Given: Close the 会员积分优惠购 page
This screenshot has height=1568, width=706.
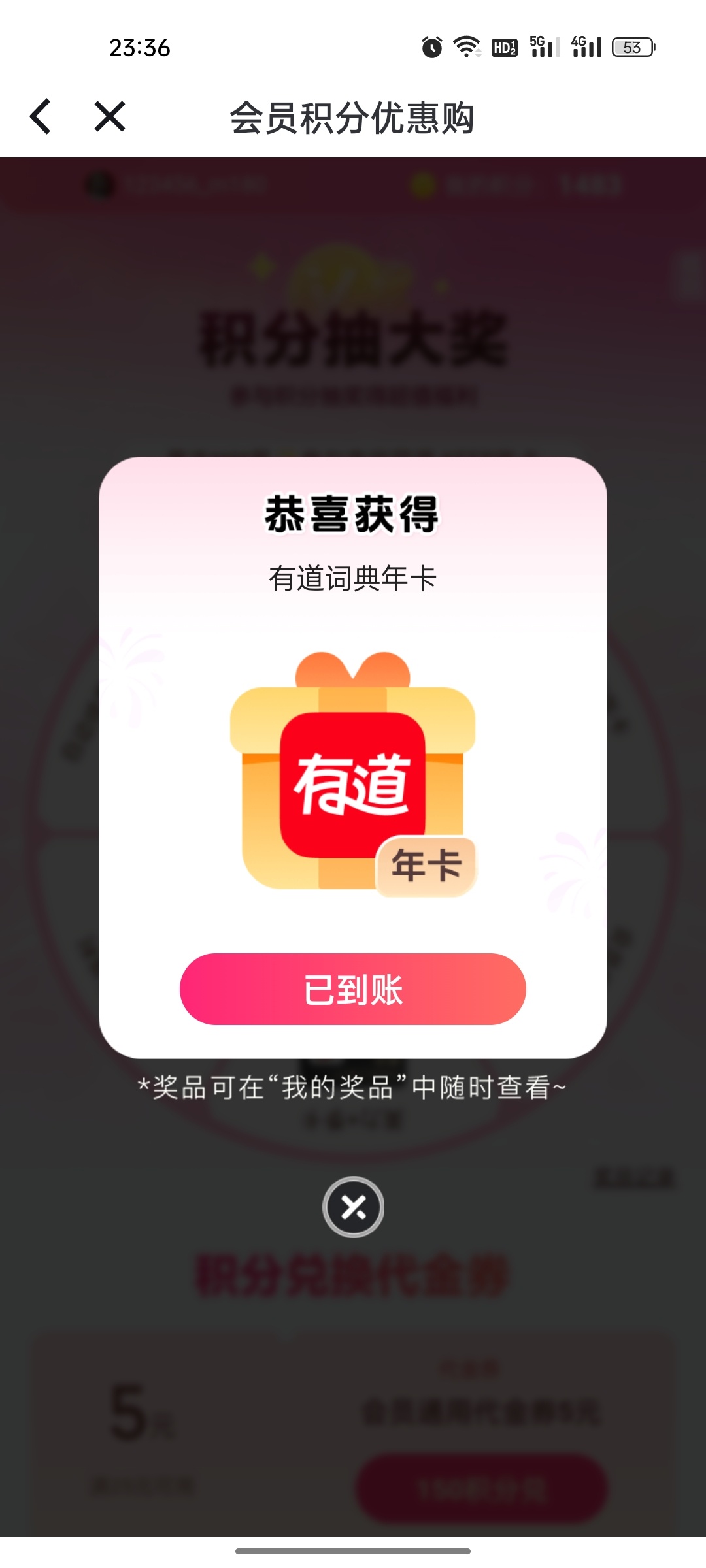Looking at the screenshot, I should click(110, 117).
